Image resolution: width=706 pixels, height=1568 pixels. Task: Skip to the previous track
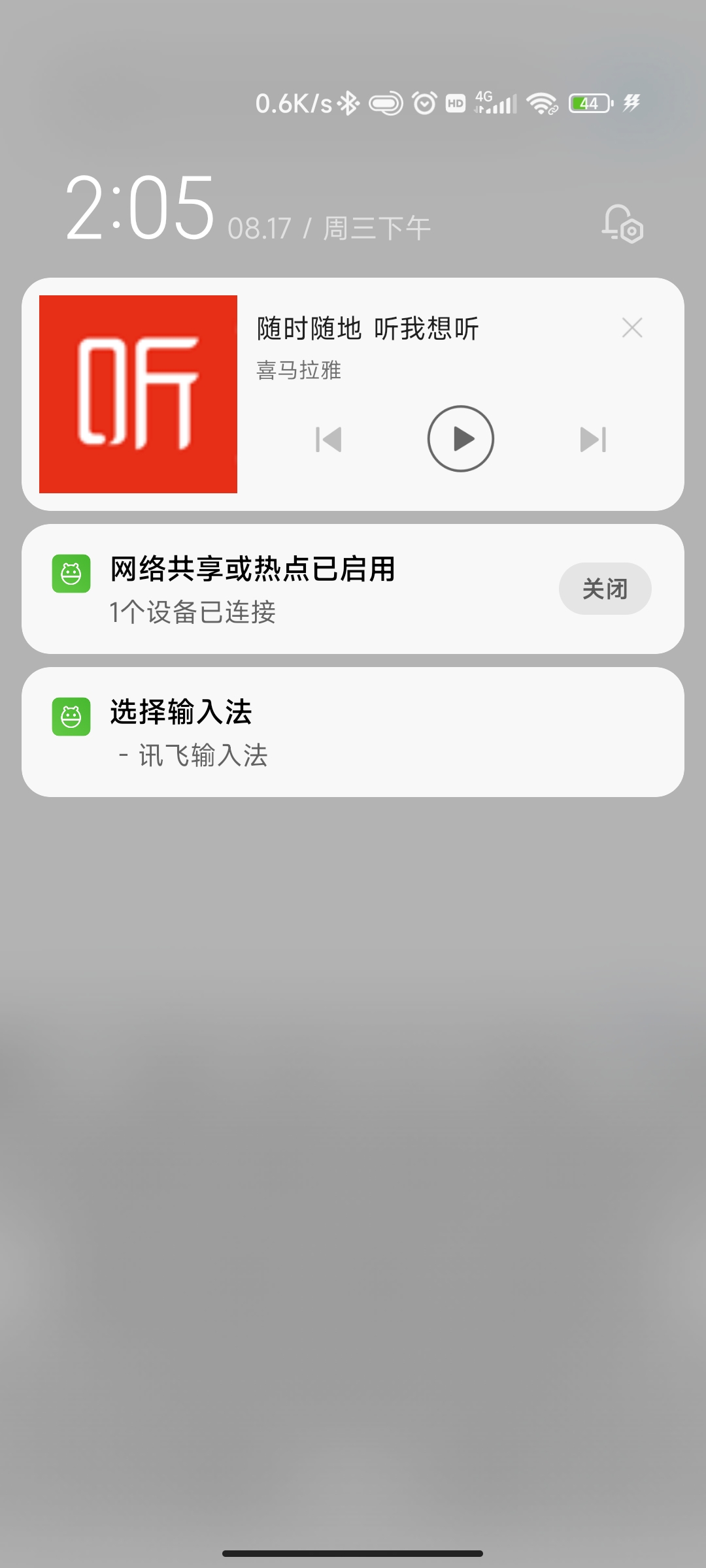[x=328, y=439]
